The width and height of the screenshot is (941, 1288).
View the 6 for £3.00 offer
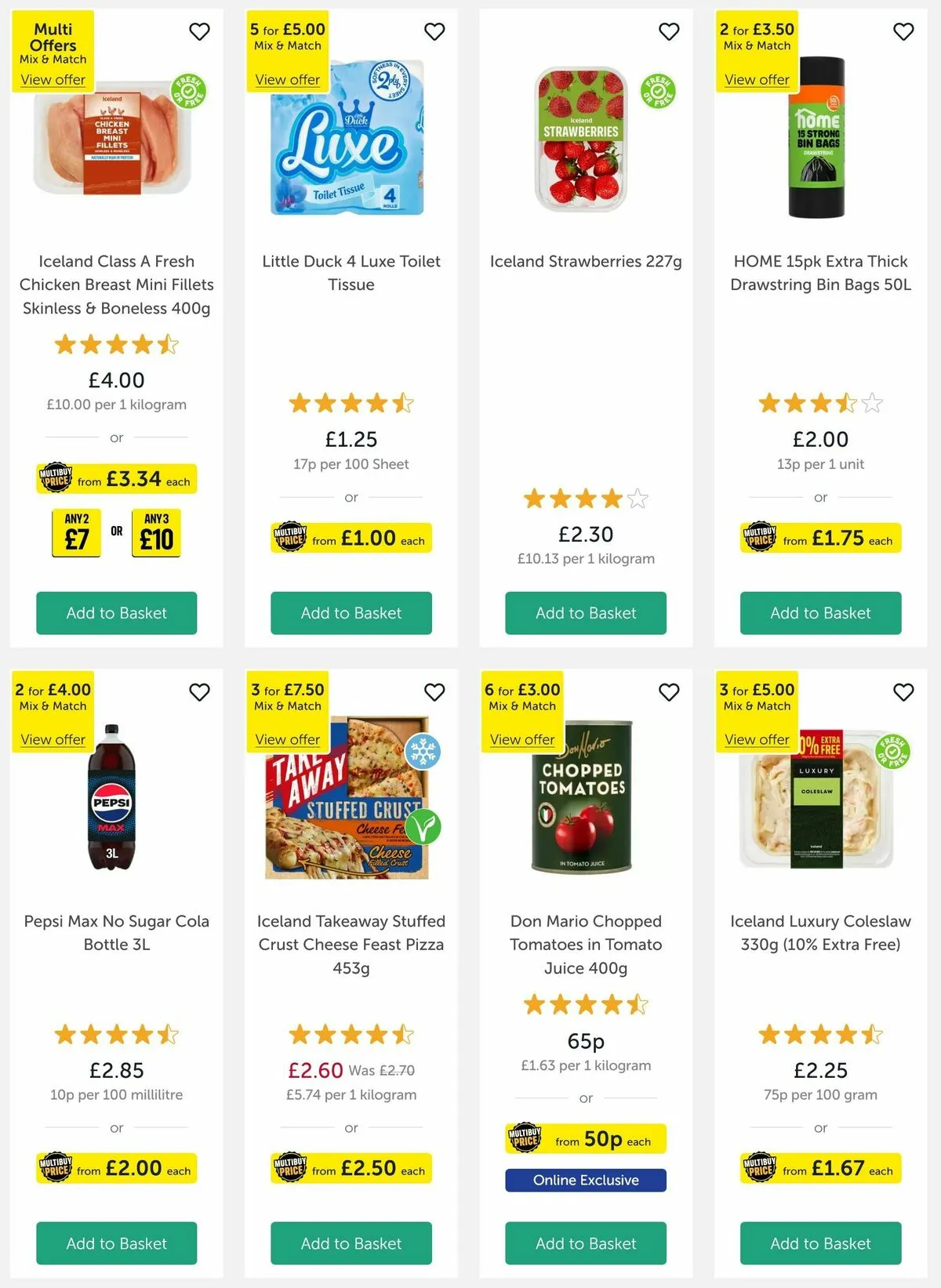521,740
